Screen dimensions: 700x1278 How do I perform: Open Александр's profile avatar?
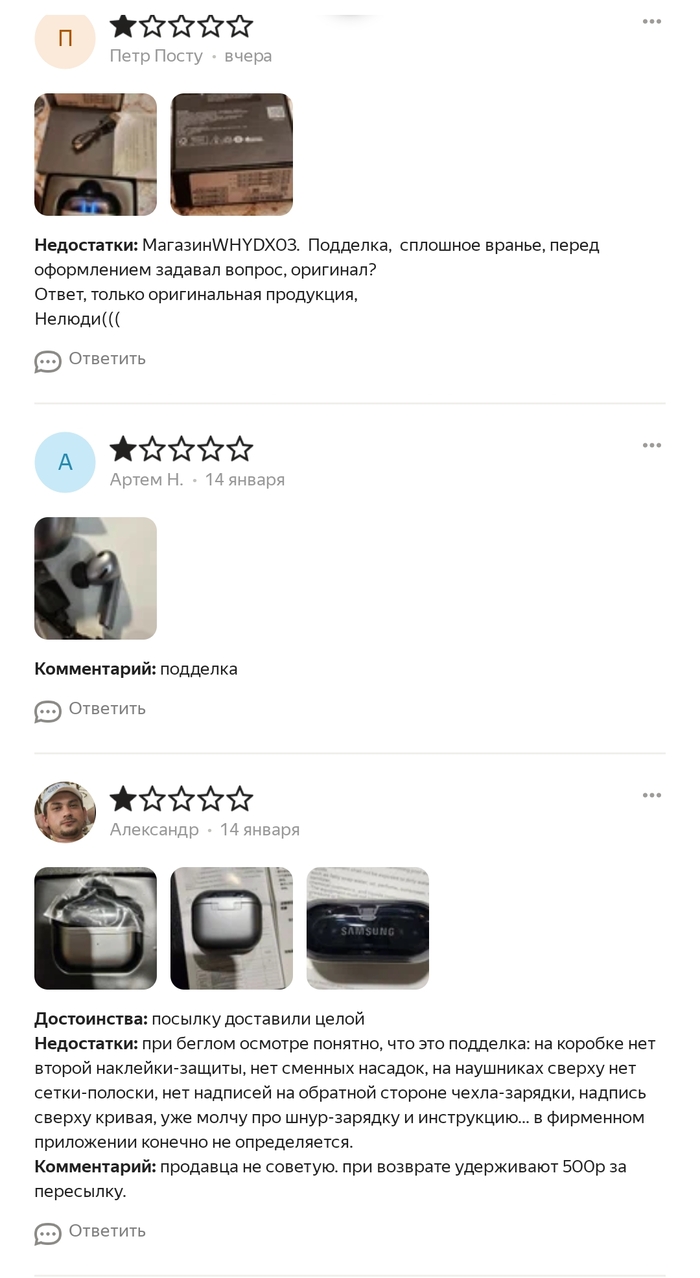pos(65,812)
